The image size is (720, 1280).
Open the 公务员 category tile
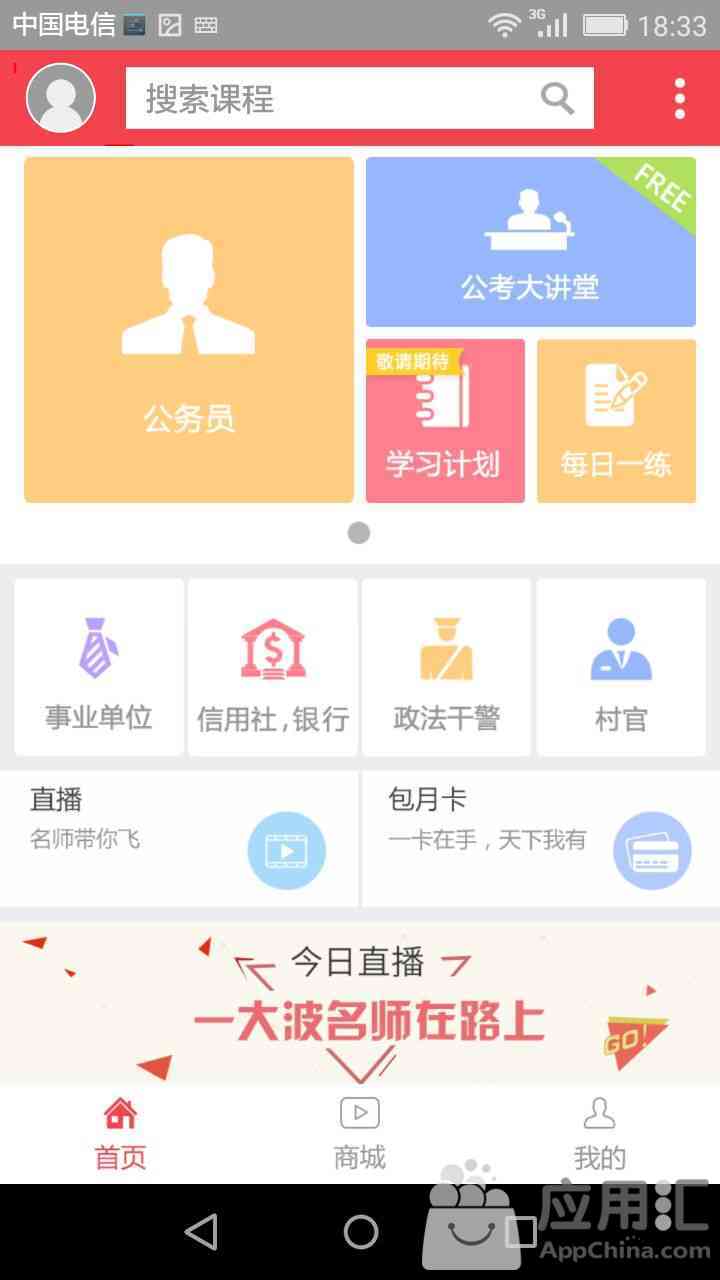[x=189, y=330]
